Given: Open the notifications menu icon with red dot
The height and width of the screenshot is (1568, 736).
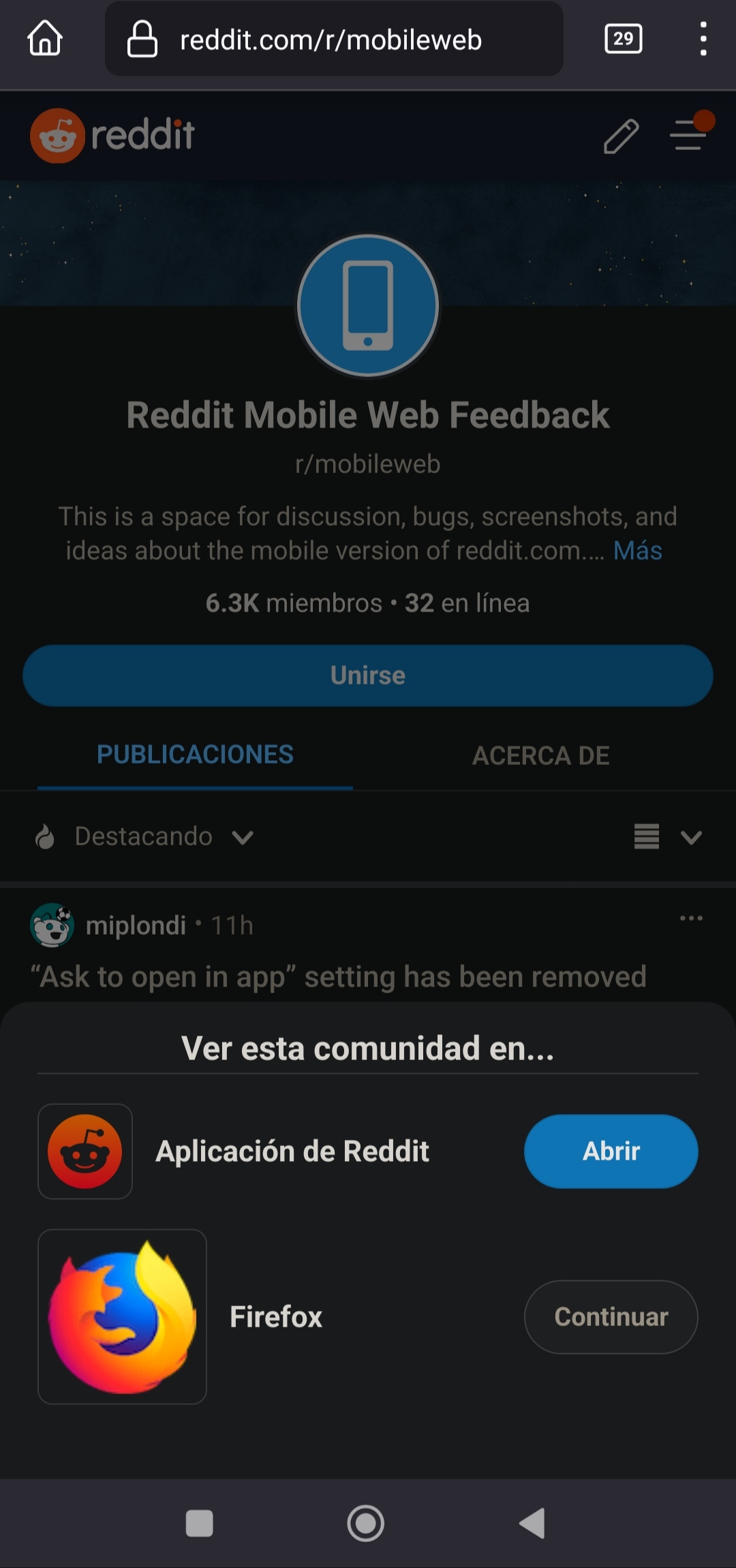Looking at the screenshot, I should (x=688, y=134).
